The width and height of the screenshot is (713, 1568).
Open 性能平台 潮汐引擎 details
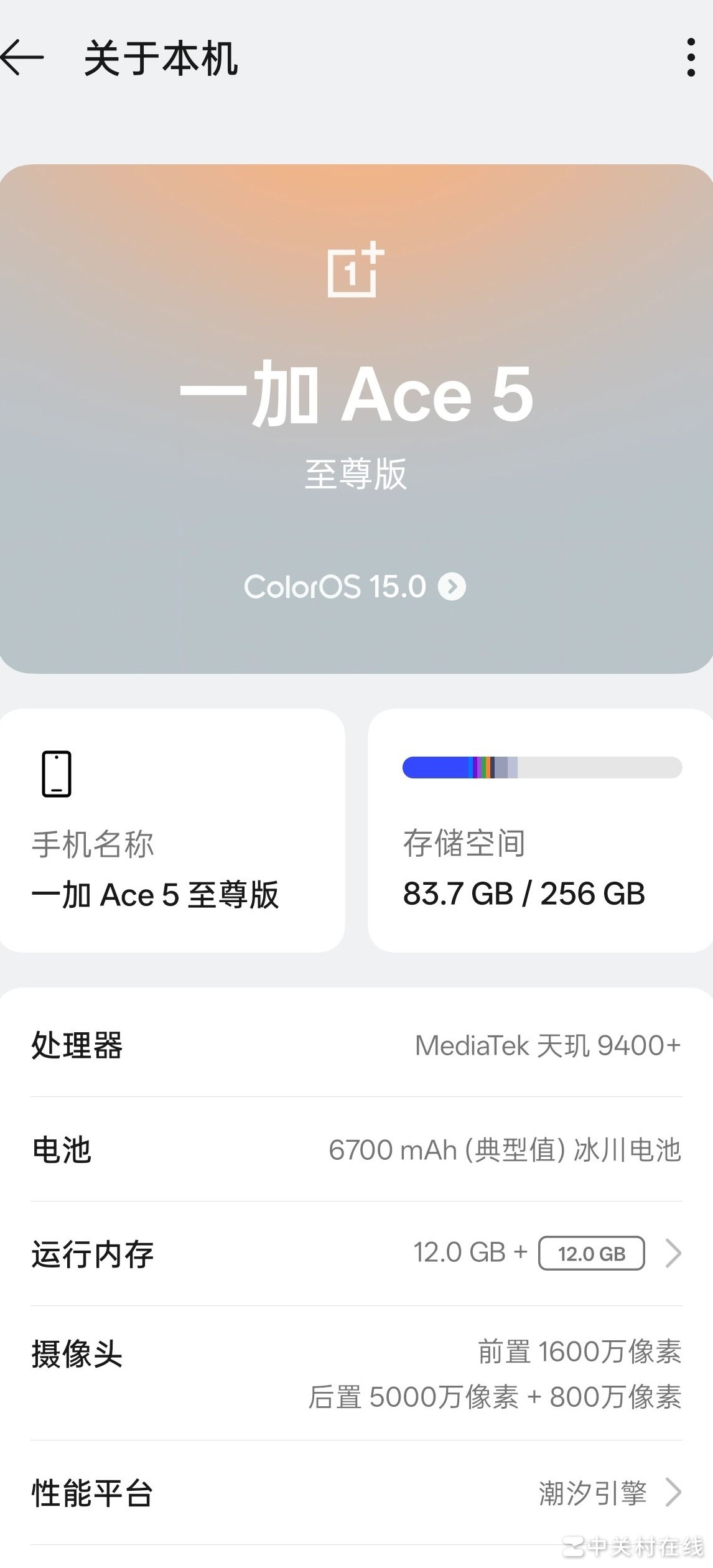click(x=356, y=1492)
